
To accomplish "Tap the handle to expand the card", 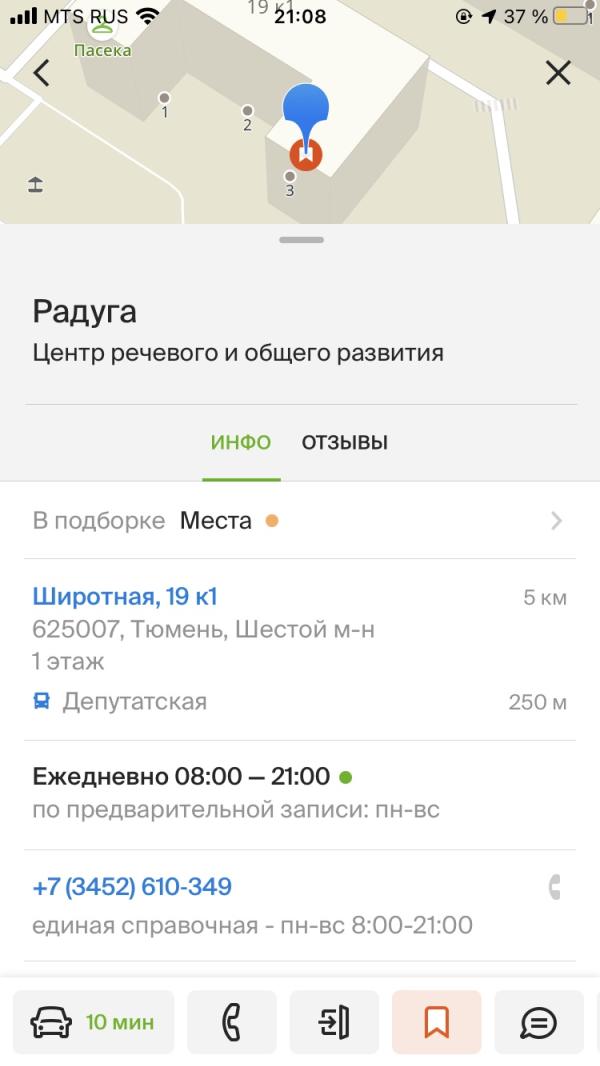I will pyautogui.click(x=301, y=240).
